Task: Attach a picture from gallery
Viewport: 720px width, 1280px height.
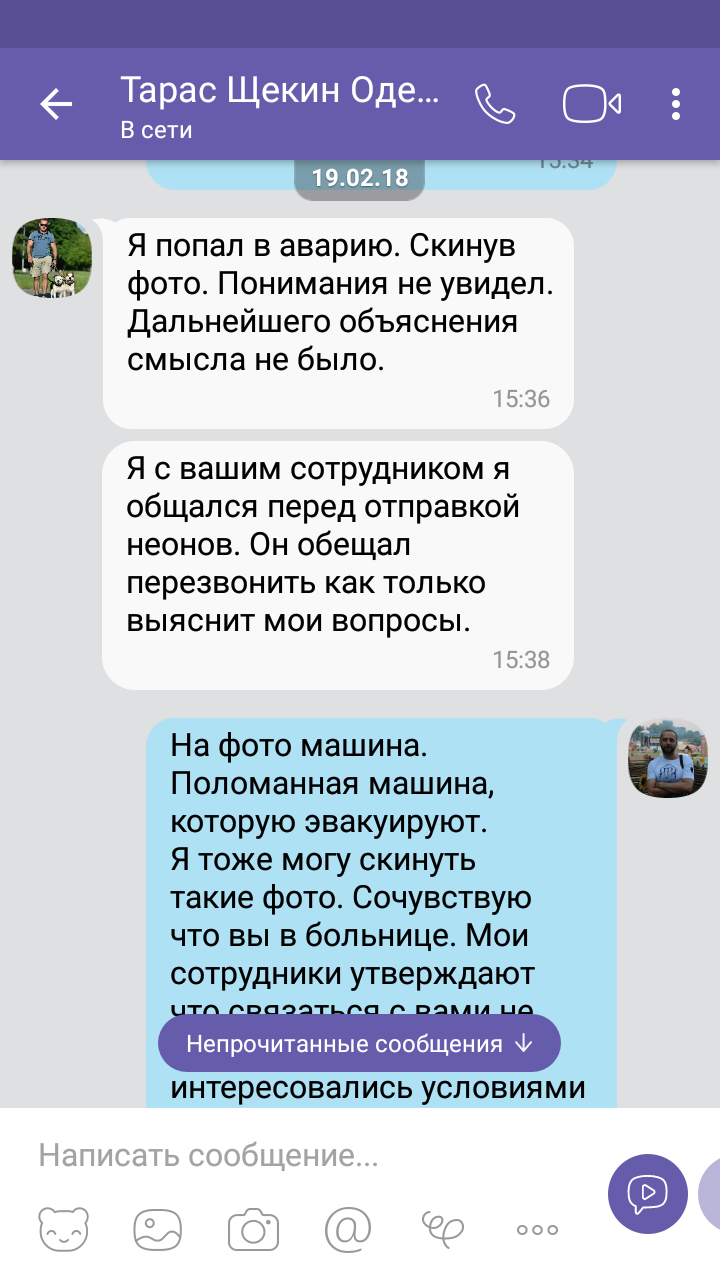Action: pyautogui.click(x=158, y=1228)
